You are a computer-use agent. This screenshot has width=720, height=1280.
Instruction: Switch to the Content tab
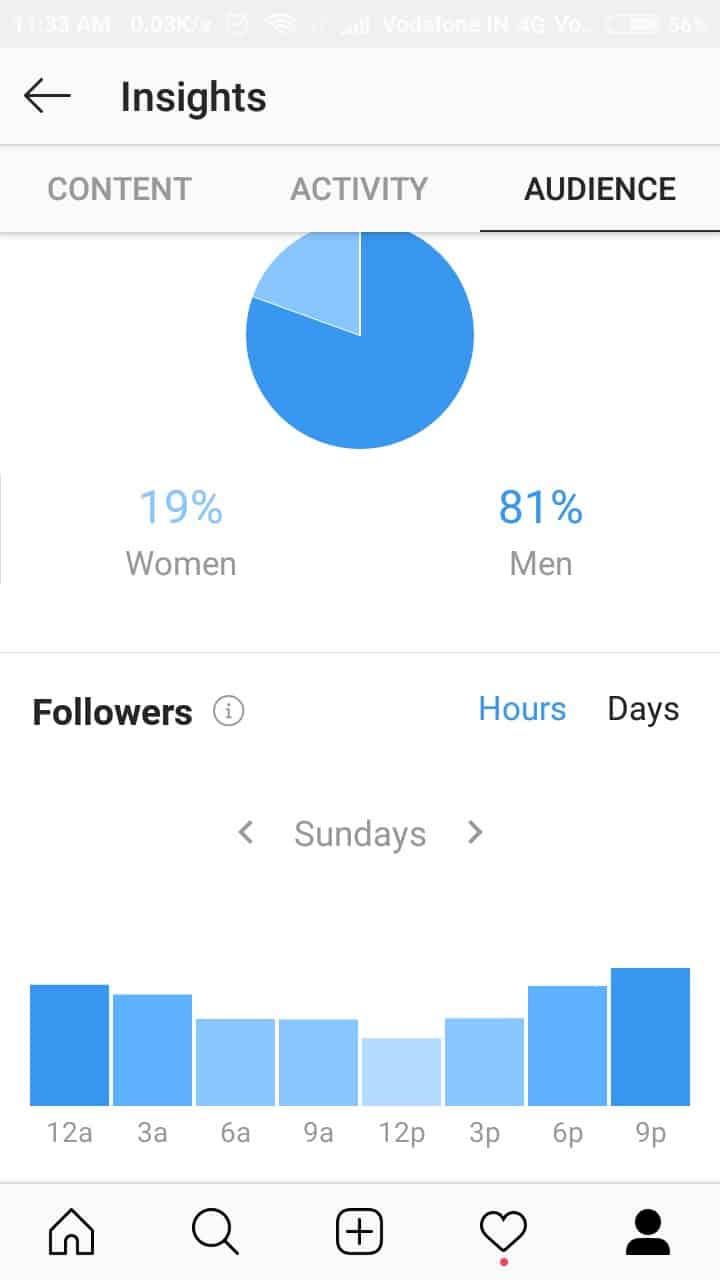point(120,189)
